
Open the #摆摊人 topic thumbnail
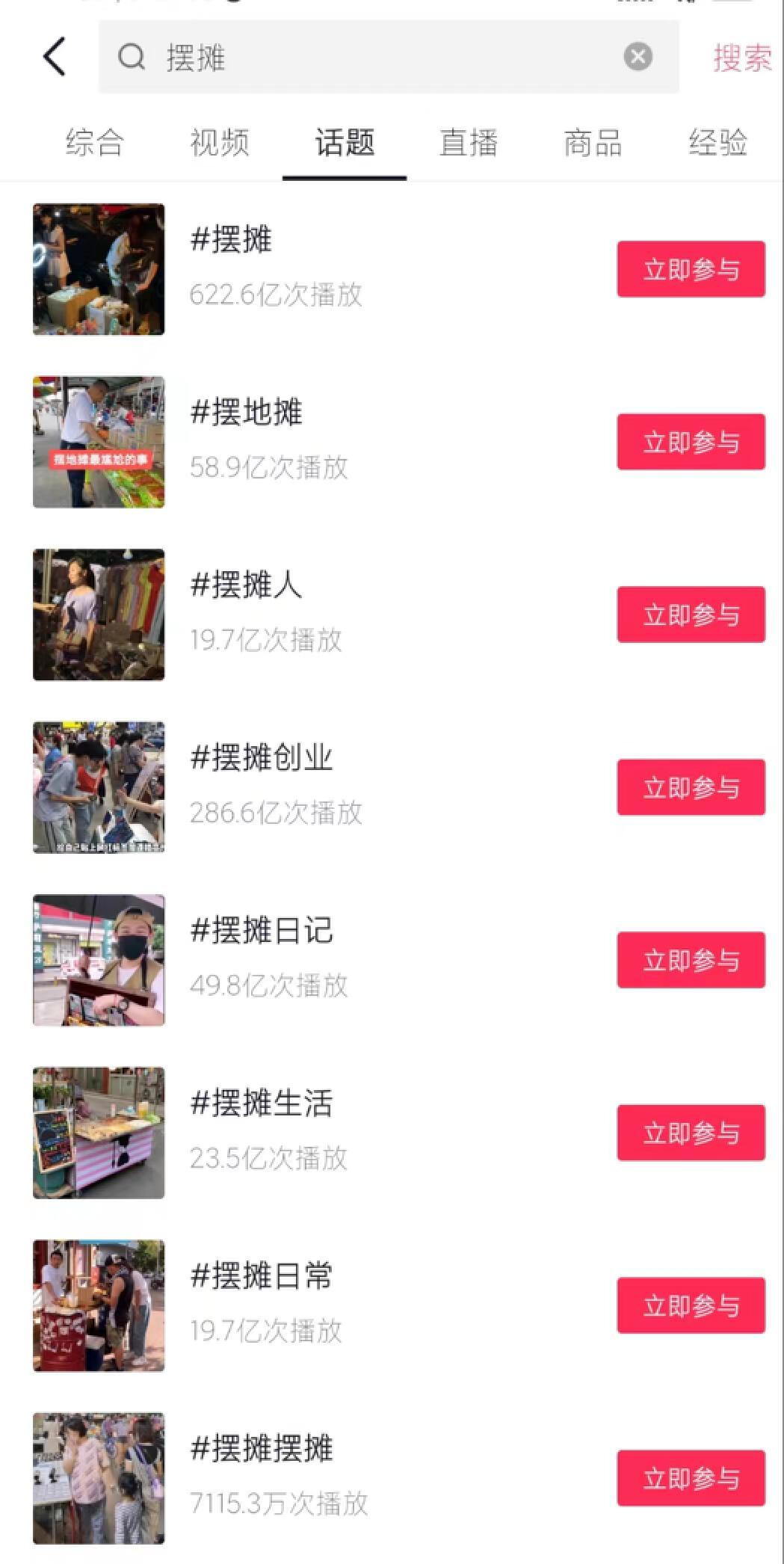pyautogui.click(x=99, y=615)
